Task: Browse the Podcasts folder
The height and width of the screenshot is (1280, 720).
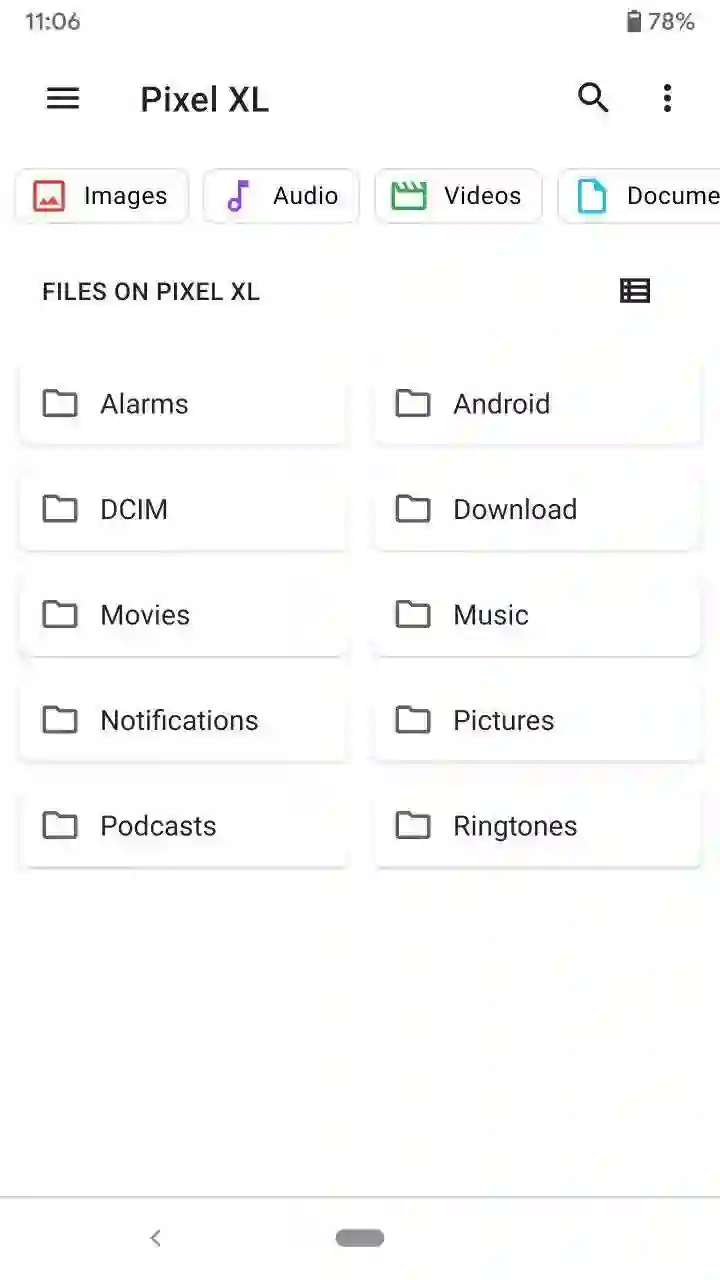Action: (x=183, y=826)
